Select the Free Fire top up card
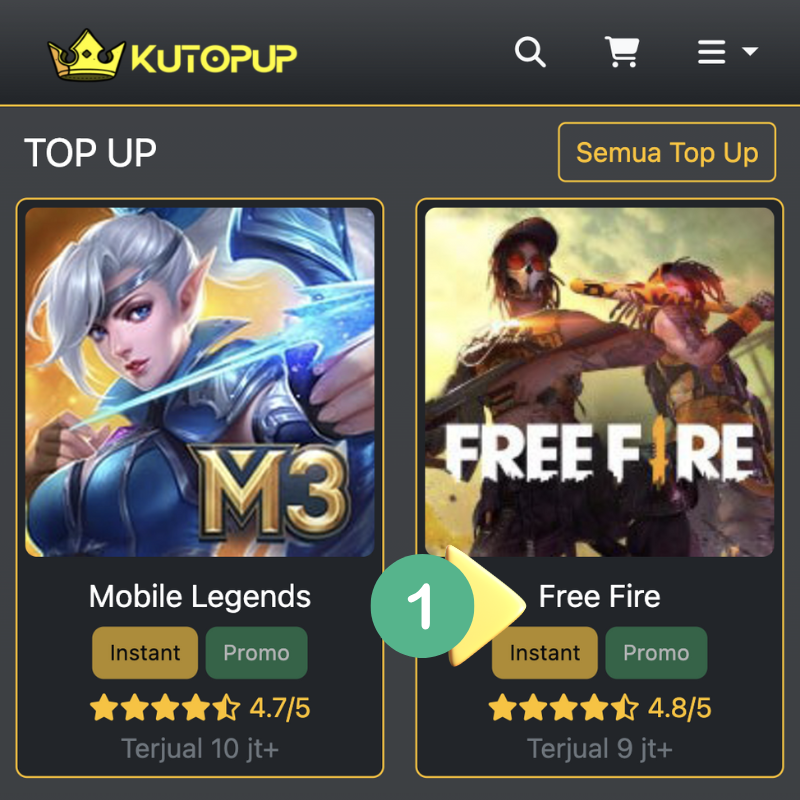 tap(599, 400)
